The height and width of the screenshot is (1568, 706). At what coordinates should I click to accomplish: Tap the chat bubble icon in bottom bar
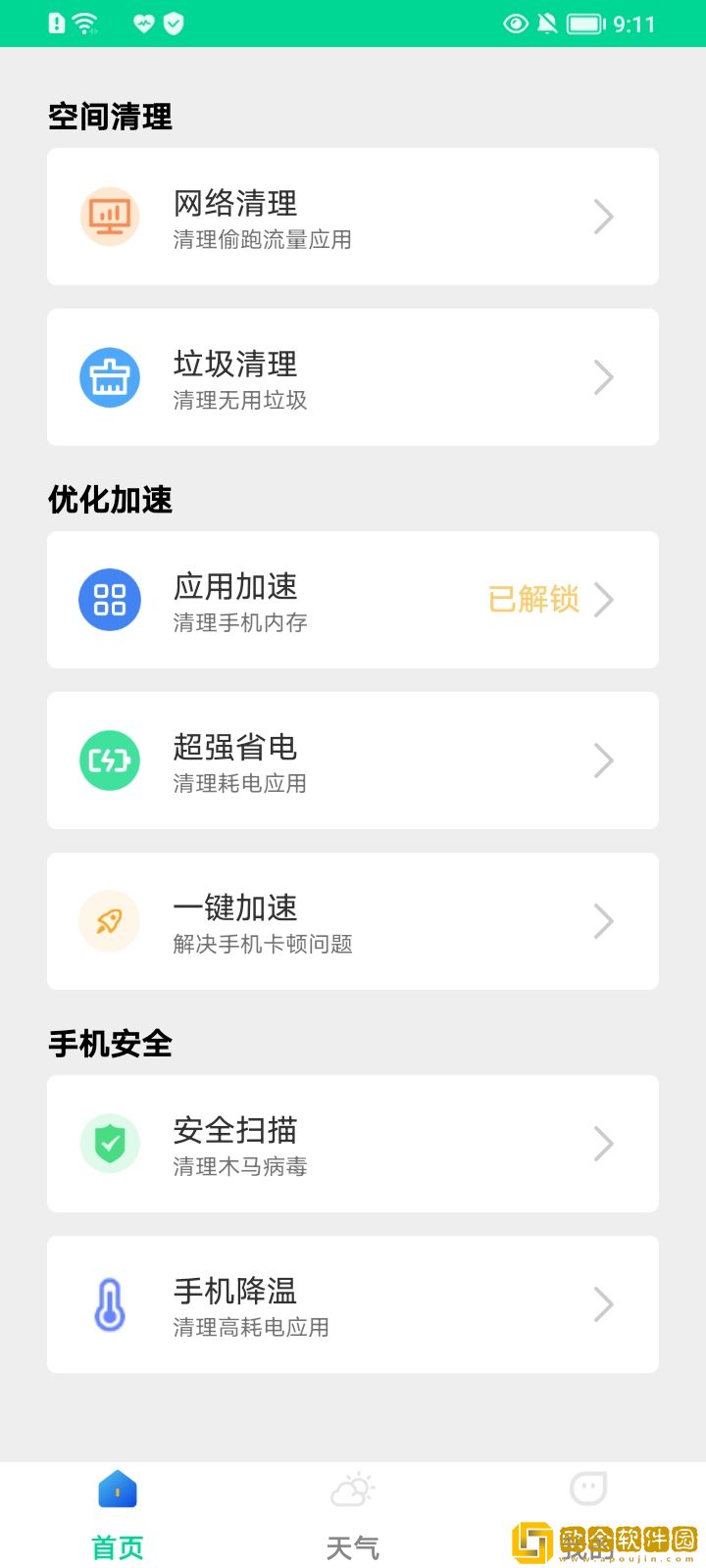point(586,1488)
